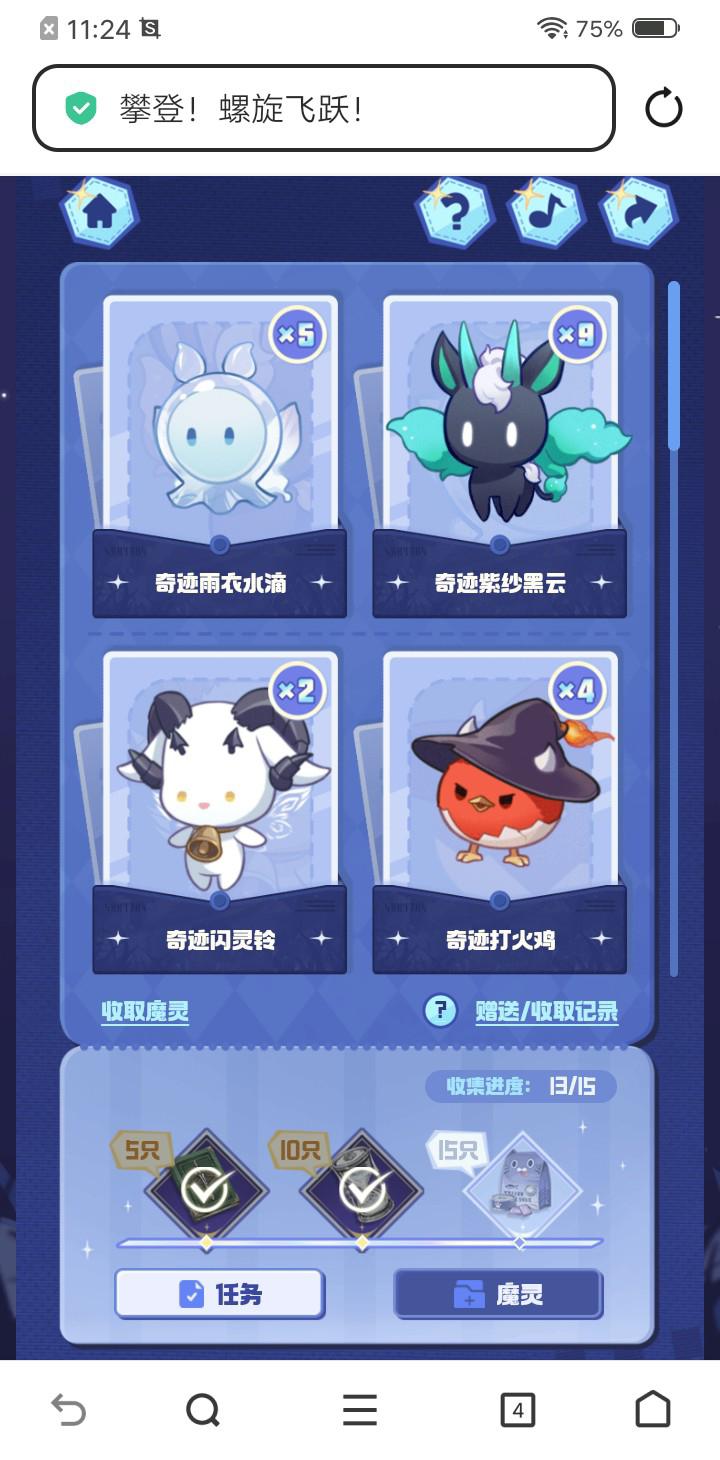
Task: Toggle the music note icon
Action: pyautogui.click(x=547, y=212)
